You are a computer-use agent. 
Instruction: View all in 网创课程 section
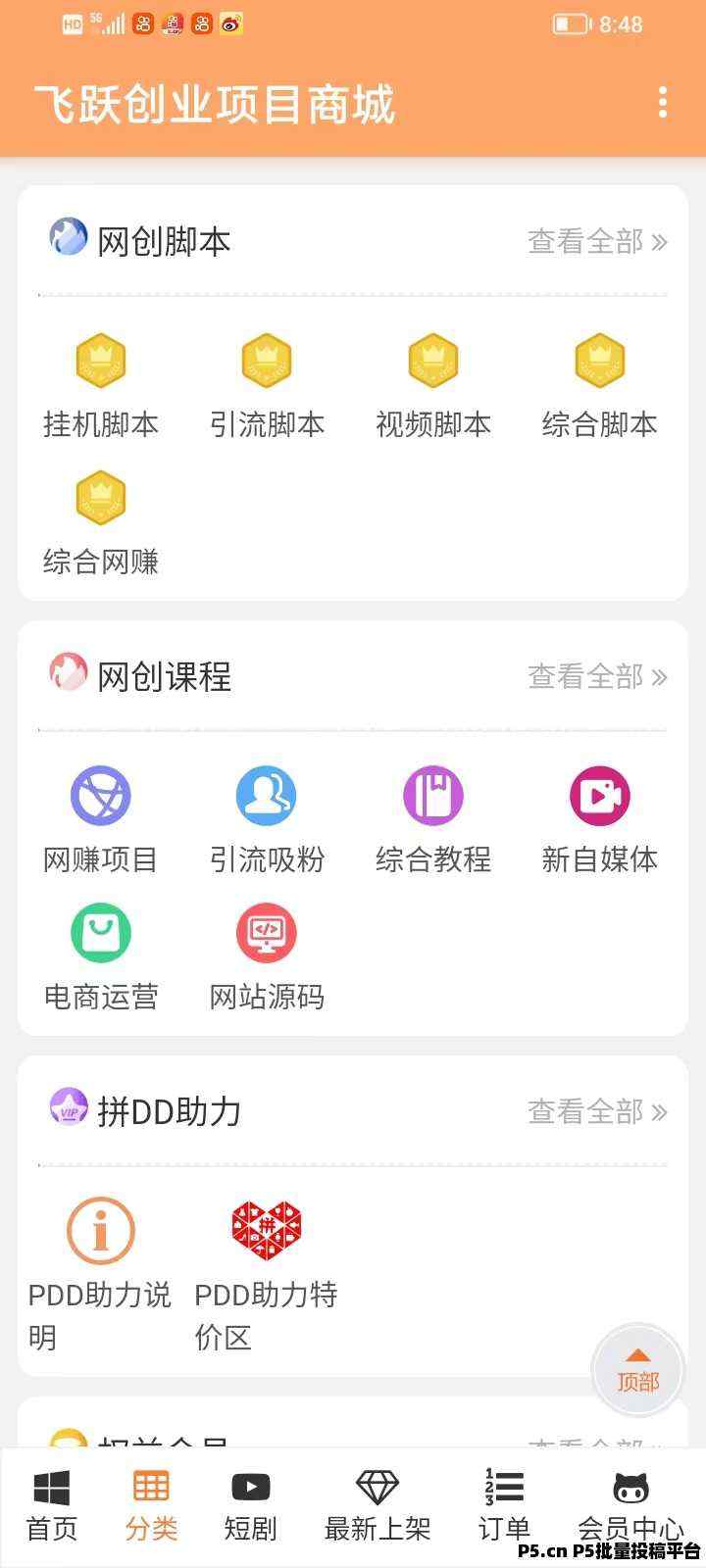click(x=597, y=676)
